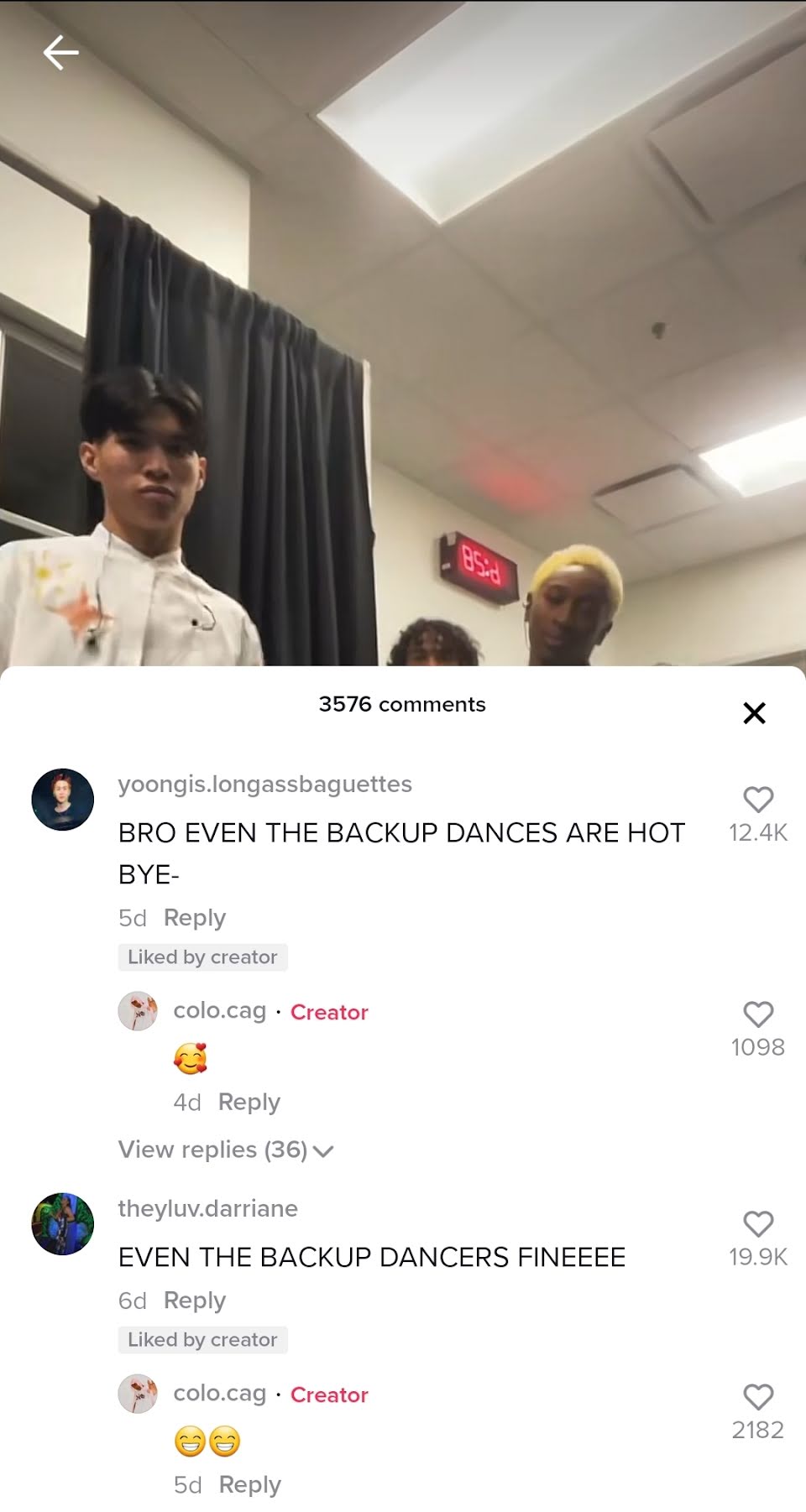The image size is (806, 1512).
Task: Reply to colo.cag's 5d emoji comment
Action: tap(250, 1484)
